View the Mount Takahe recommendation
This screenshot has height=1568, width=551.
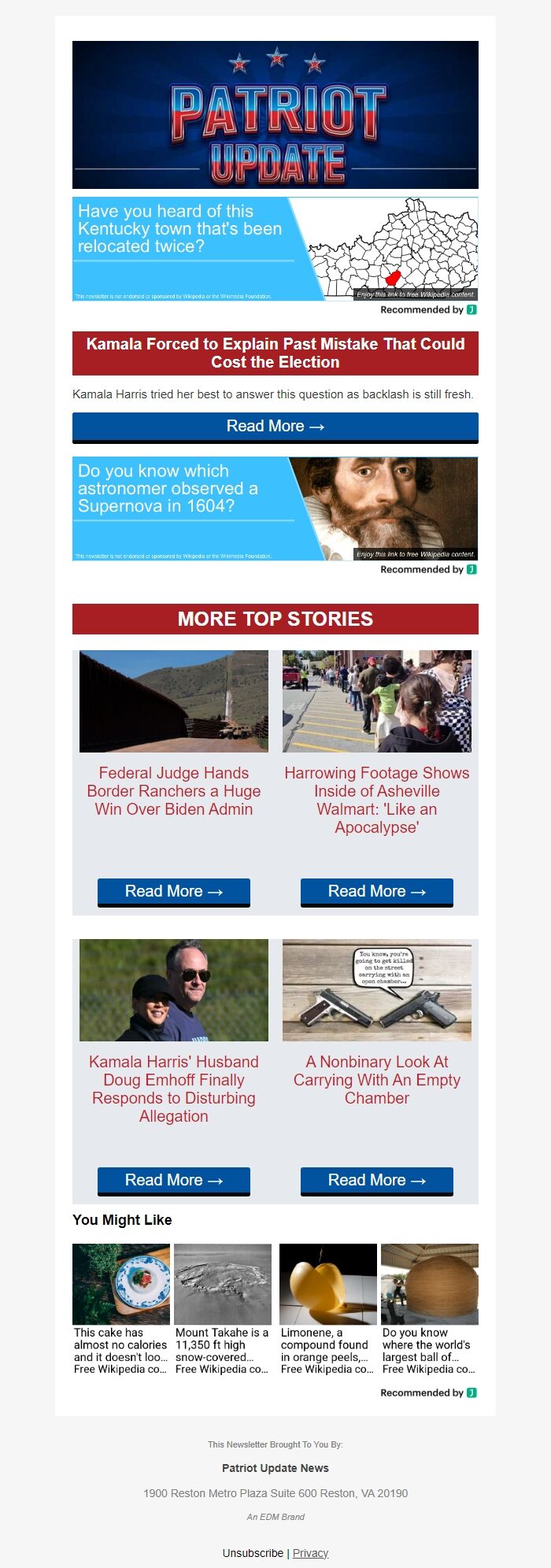(x=222, y=1309)
